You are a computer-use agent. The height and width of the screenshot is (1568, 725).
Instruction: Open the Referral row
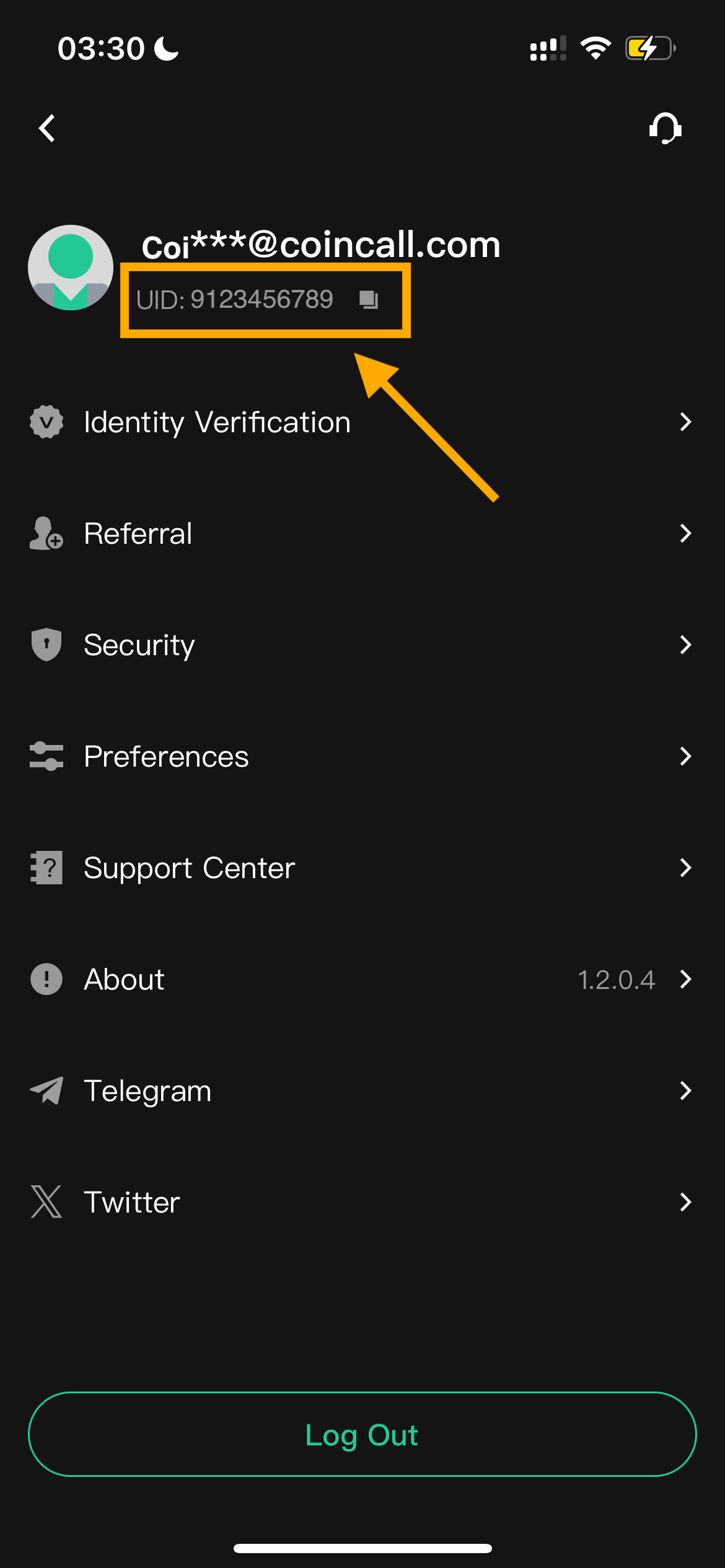[x=362, y=534]
